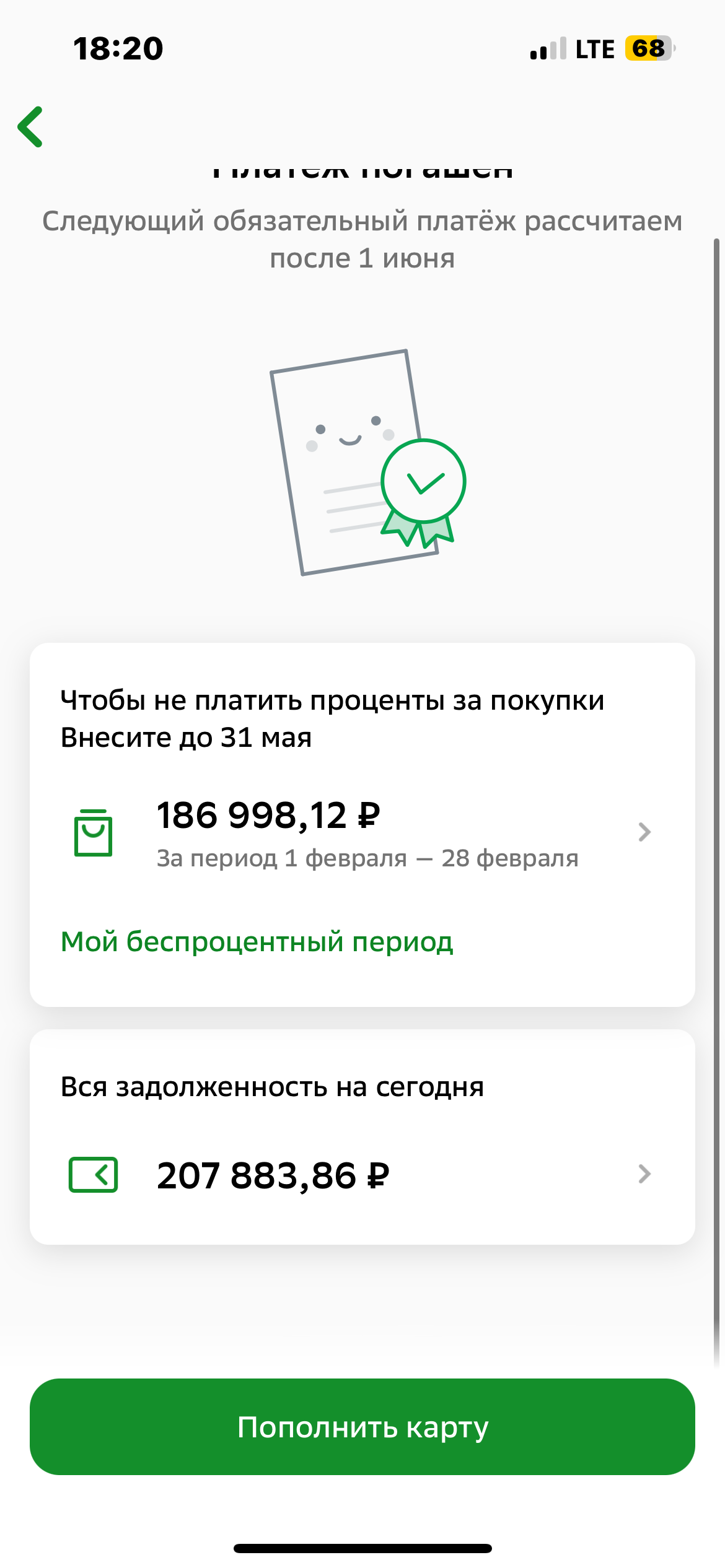Tap the battery indicator showing 68

[645, 48]
